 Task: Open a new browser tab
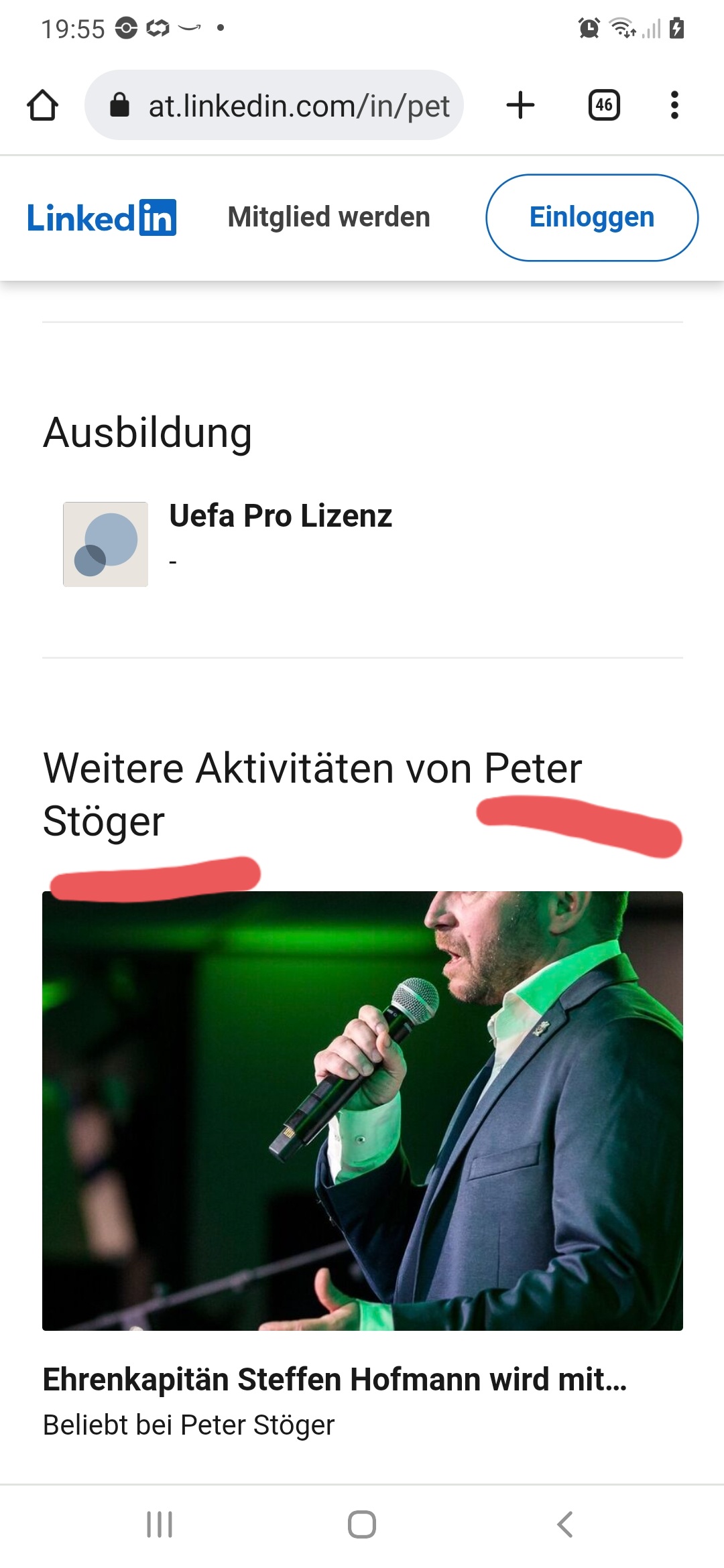tap(520, 105)
